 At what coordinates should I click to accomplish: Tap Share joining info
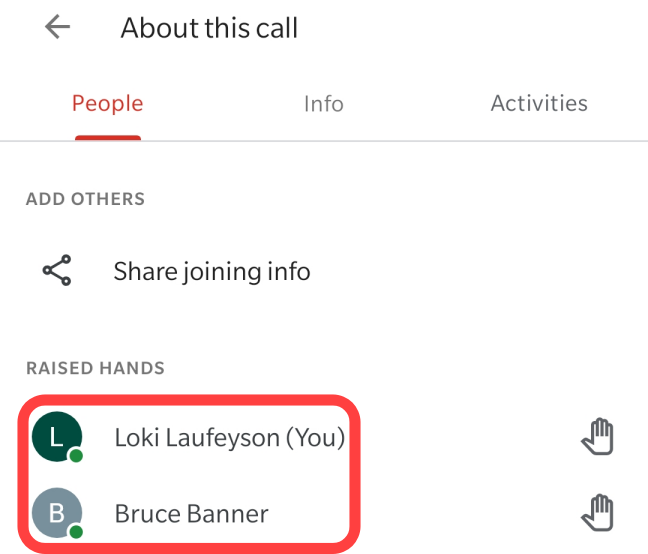pos(211,271)
